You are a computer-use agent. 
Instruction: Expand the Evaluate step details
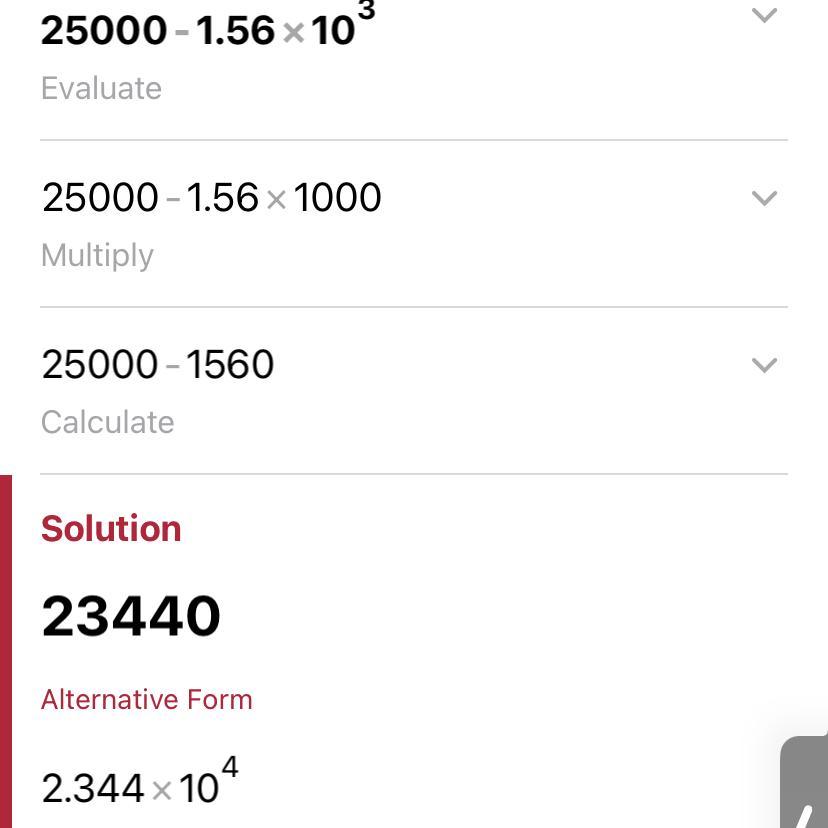[764, 16]
